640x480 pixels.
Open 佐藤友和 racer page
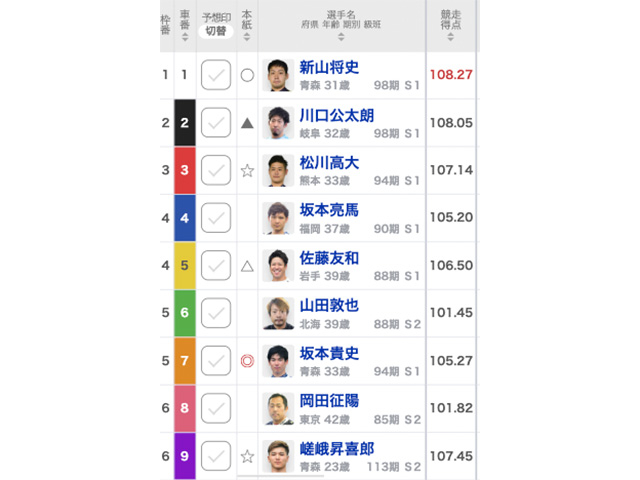coord(329,258)
